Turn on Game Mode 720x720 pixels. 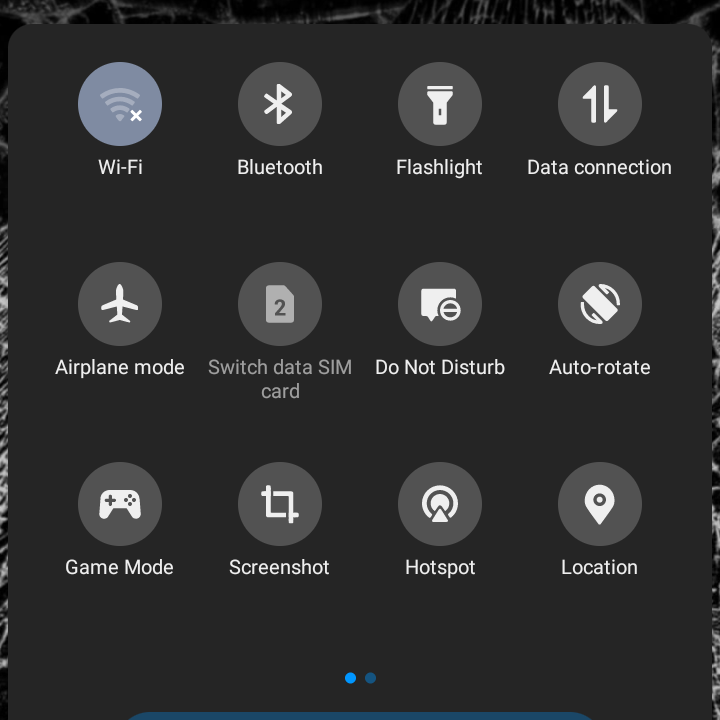point(120,505)
